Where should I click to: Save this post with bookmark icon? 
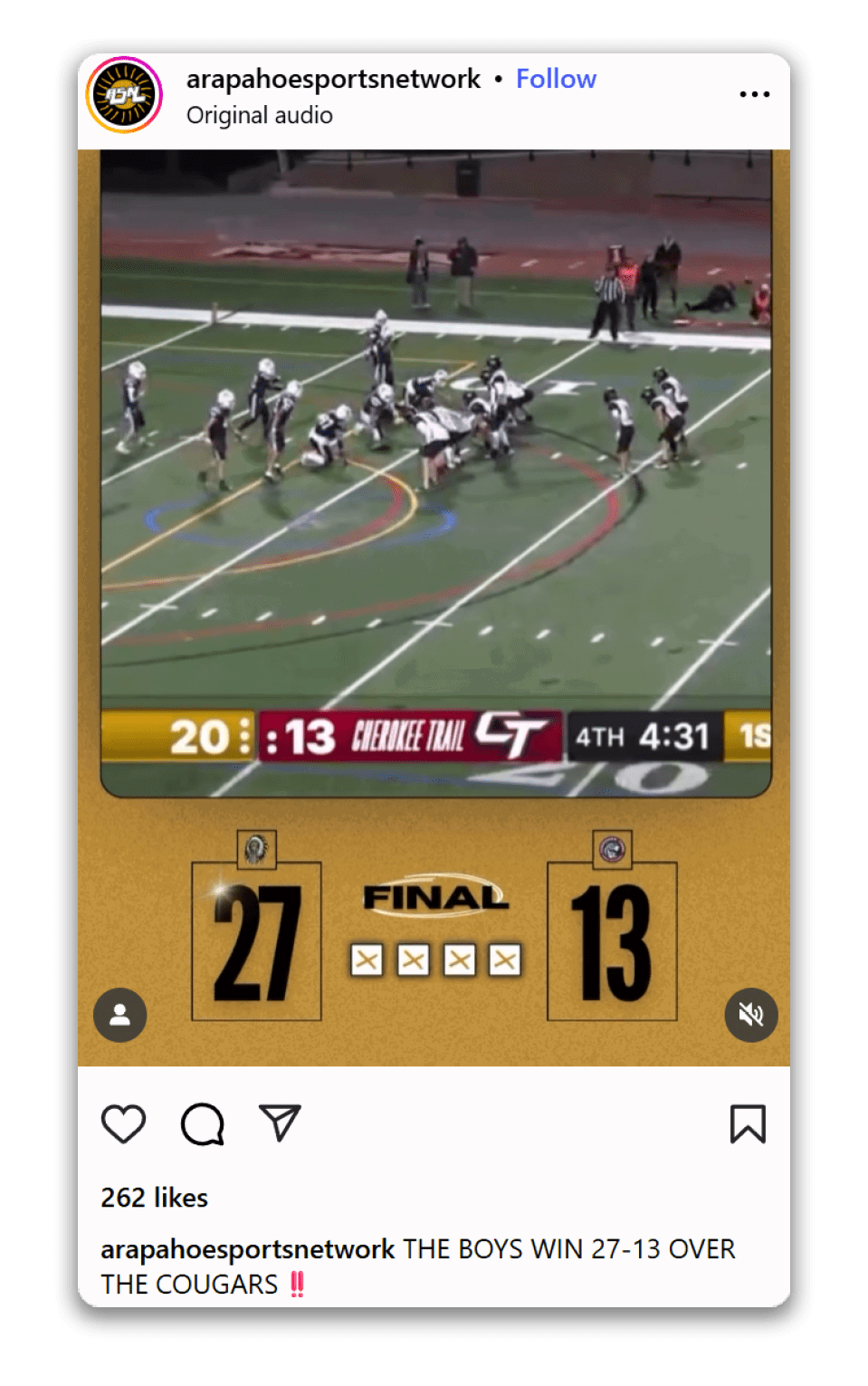(748, 1123)
